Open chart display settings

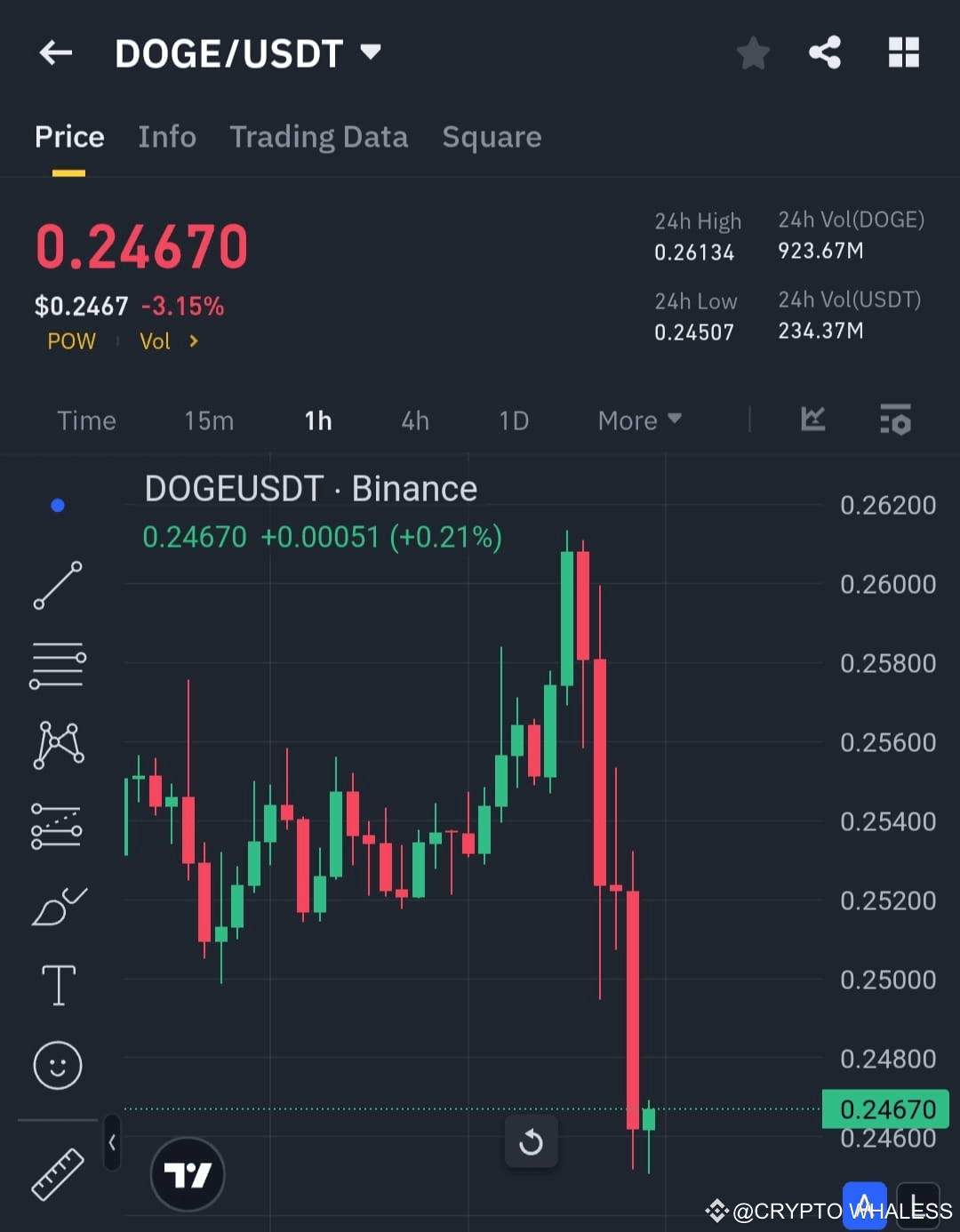894,420
